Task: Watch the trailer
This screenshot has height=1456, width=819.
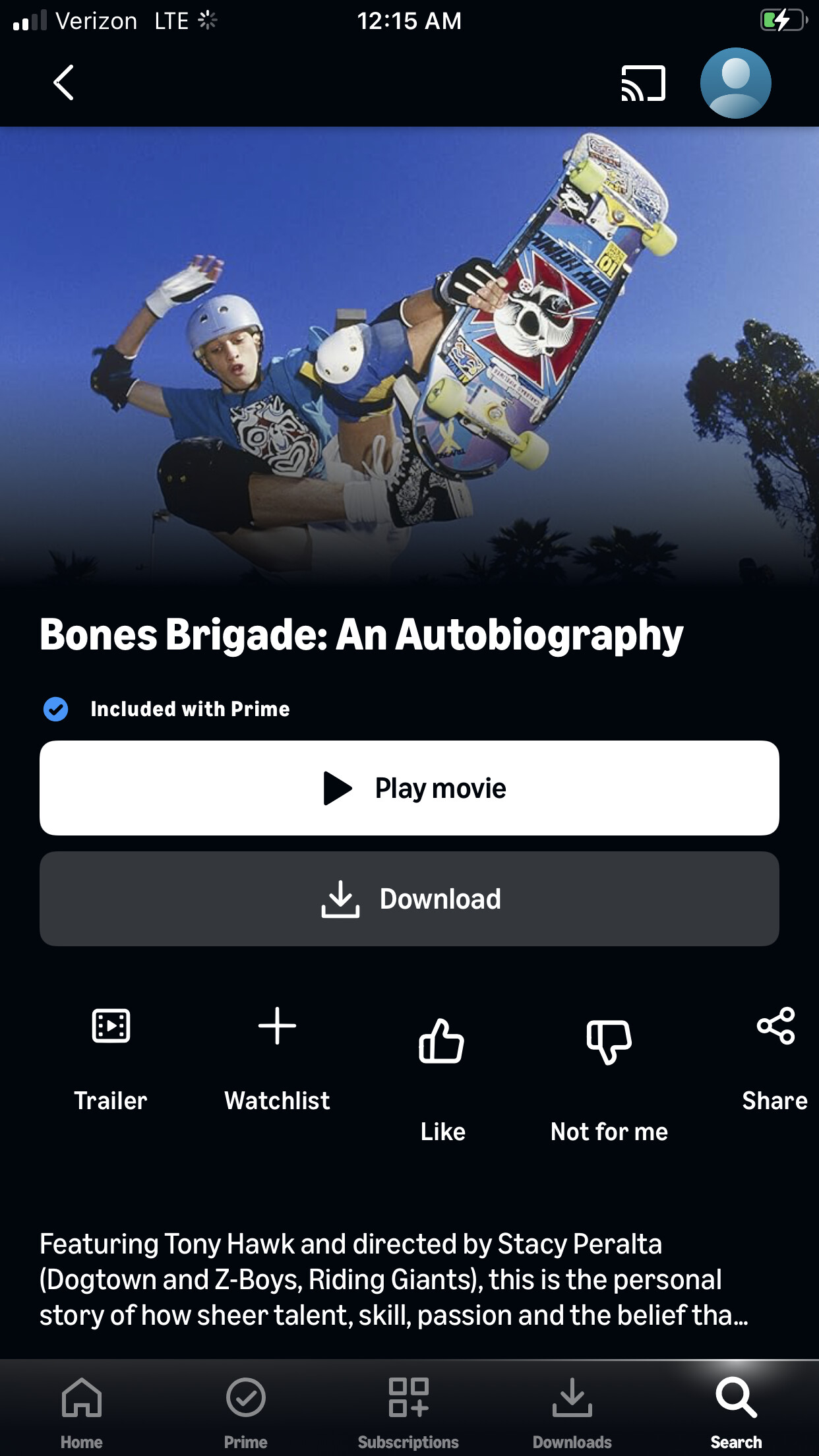Action: (x=111, y=1055)
